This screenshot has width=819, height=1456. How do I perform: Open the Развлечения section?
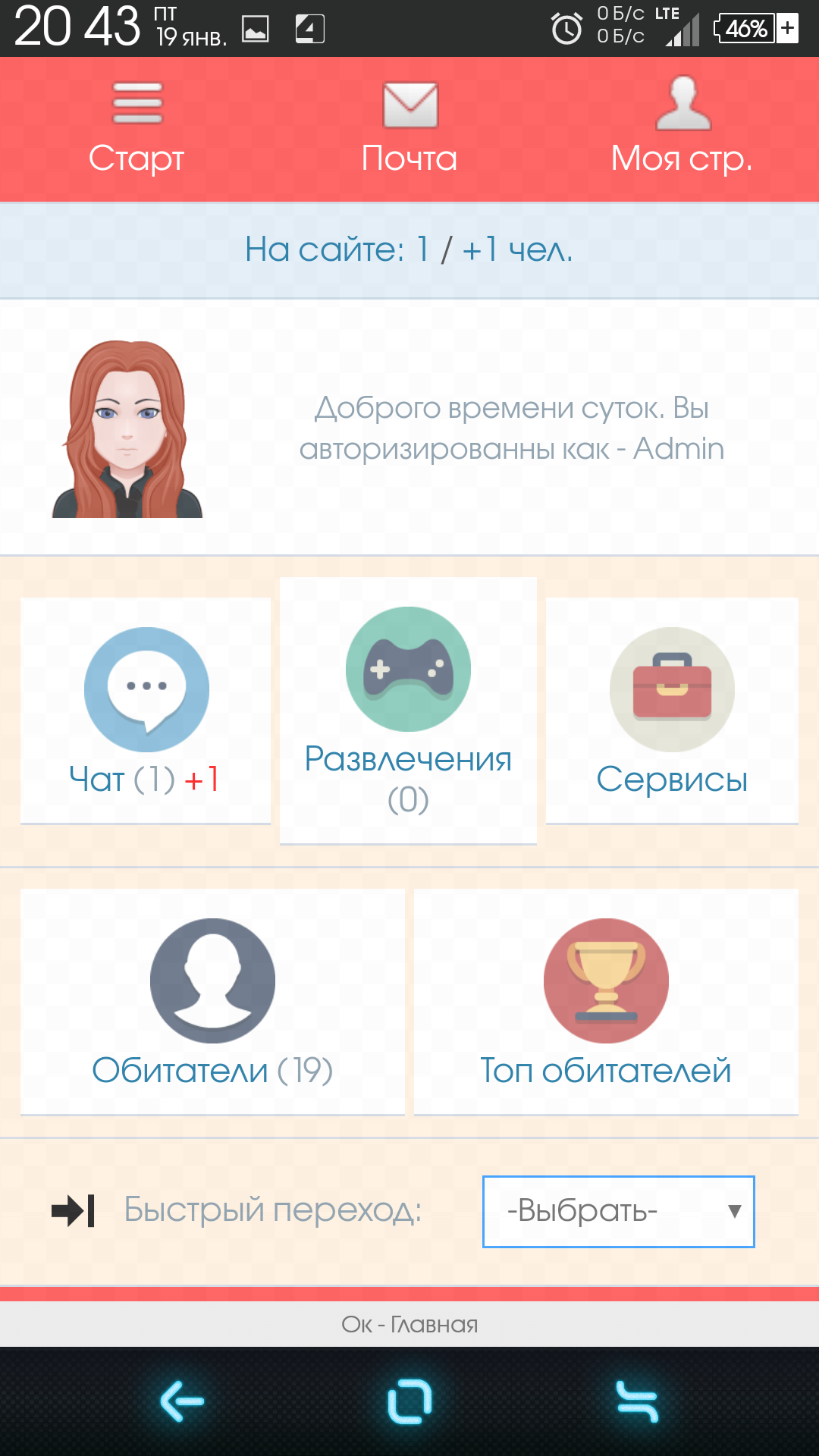[x=408, y=710]
